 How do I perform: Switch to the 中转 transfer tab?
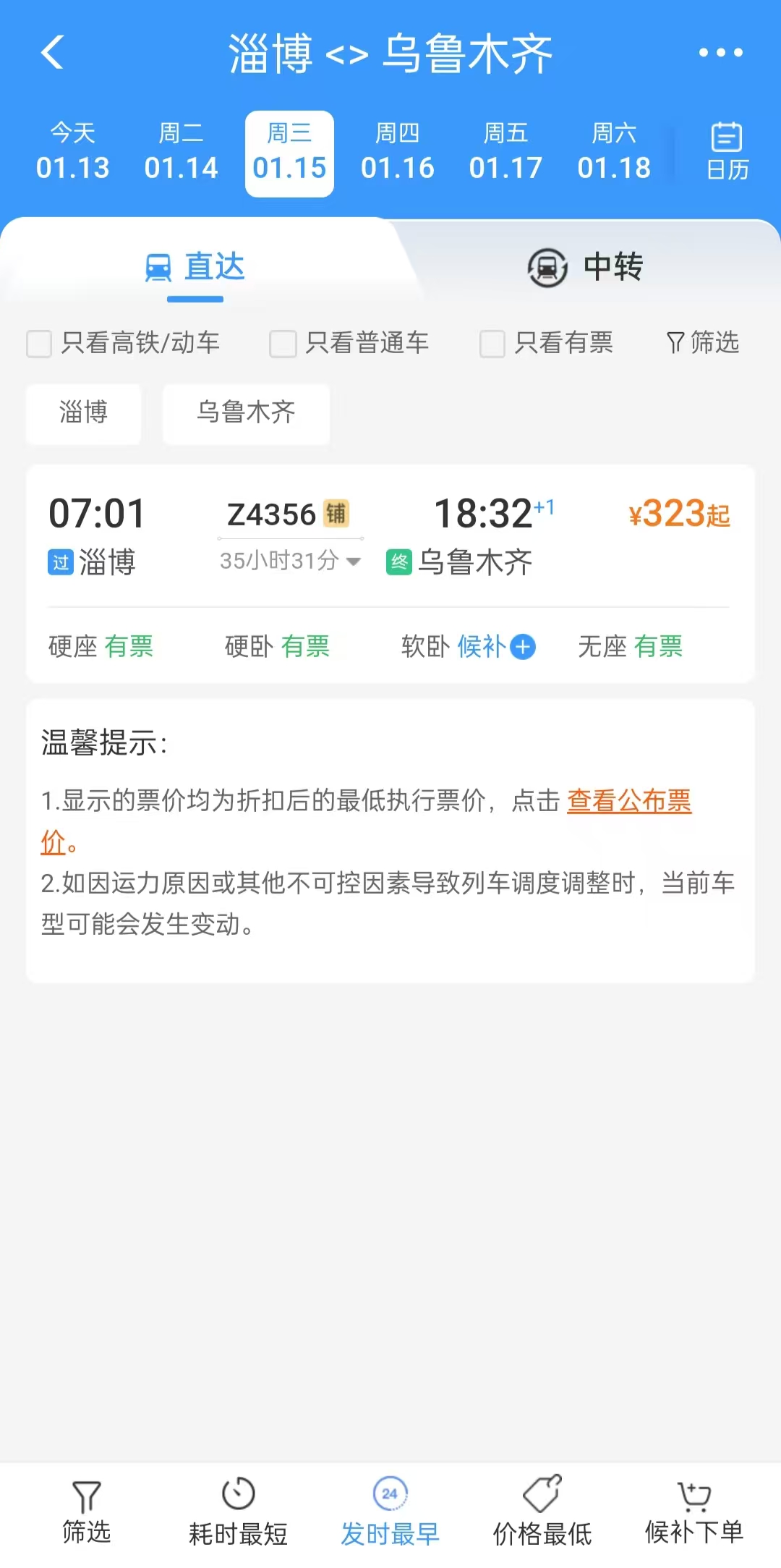(x=586, y=267)
